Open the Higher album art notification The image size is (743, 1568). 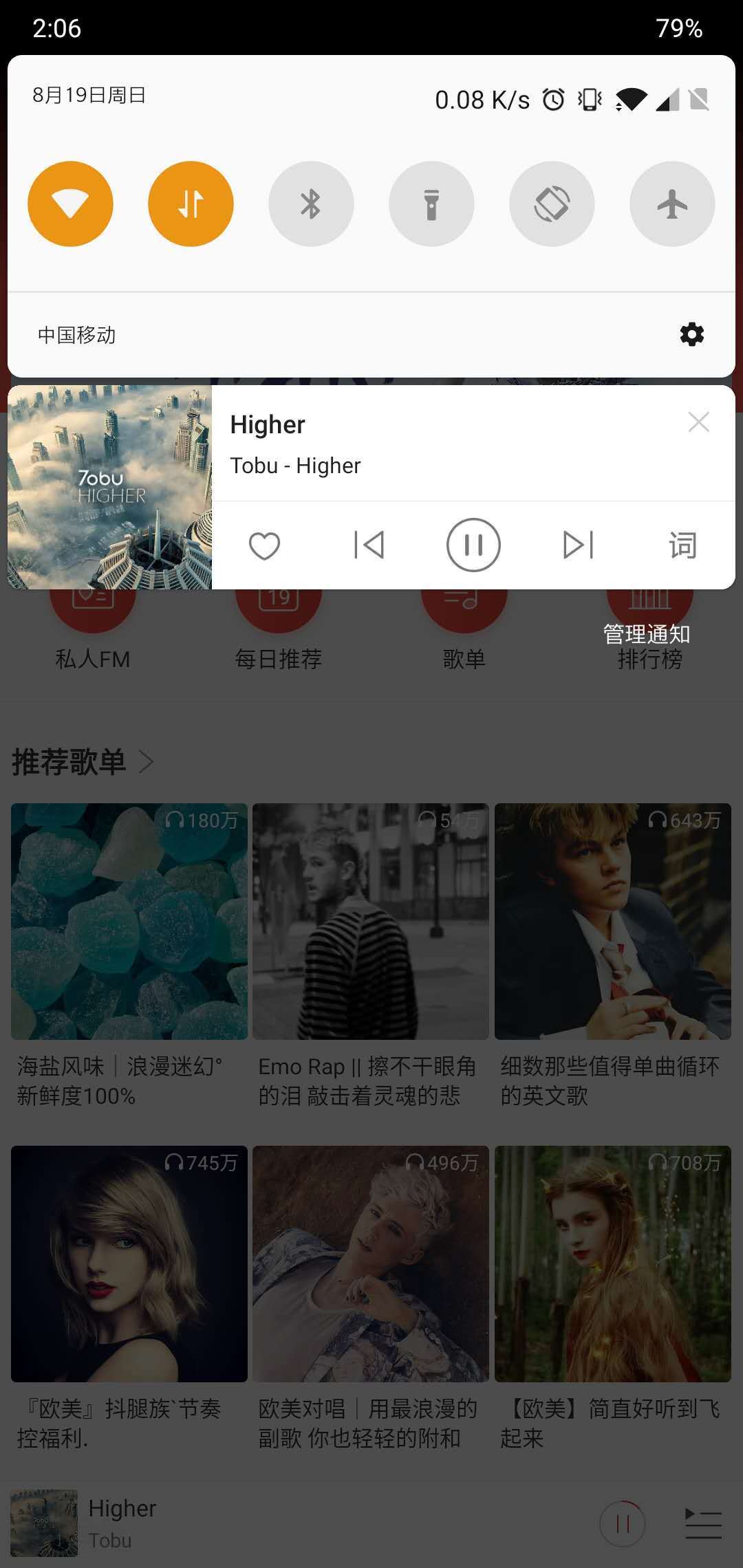[110, 487]
